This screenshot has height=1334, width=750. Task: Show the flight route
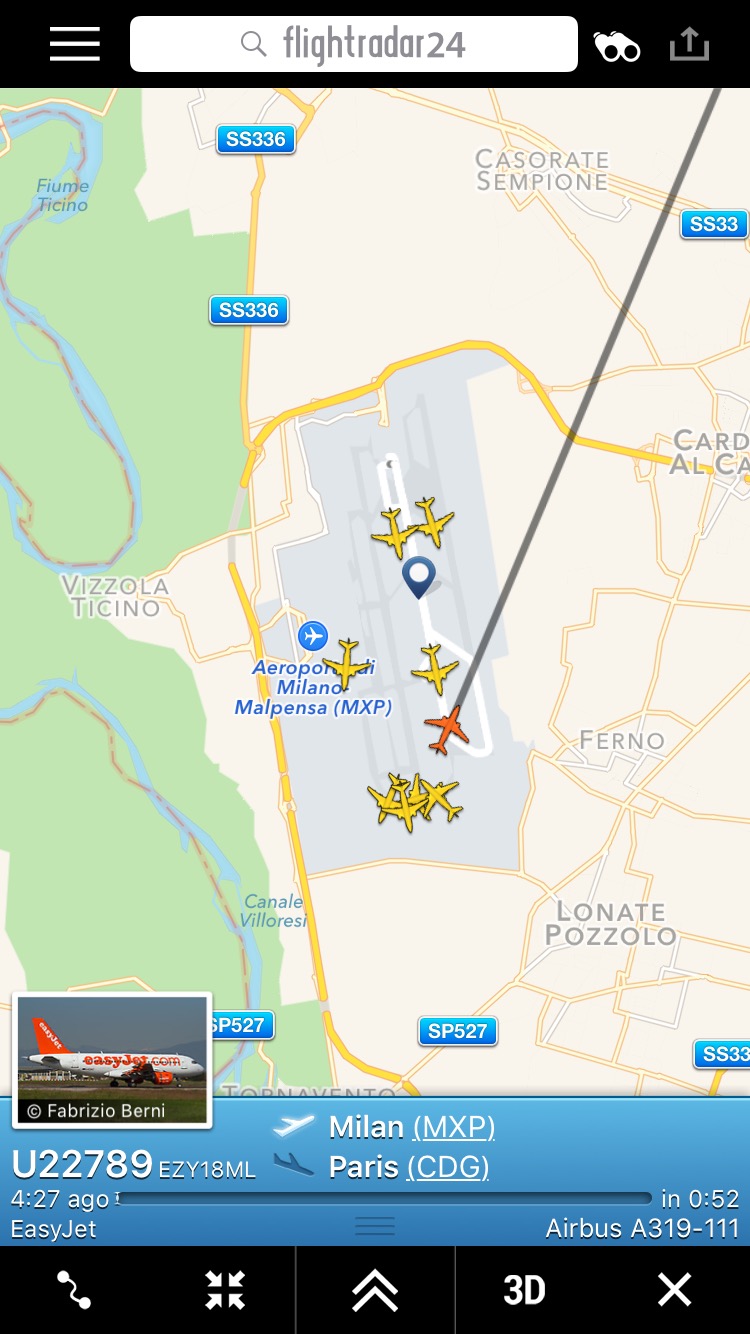pyautogui.click(x=74, y=1290)
